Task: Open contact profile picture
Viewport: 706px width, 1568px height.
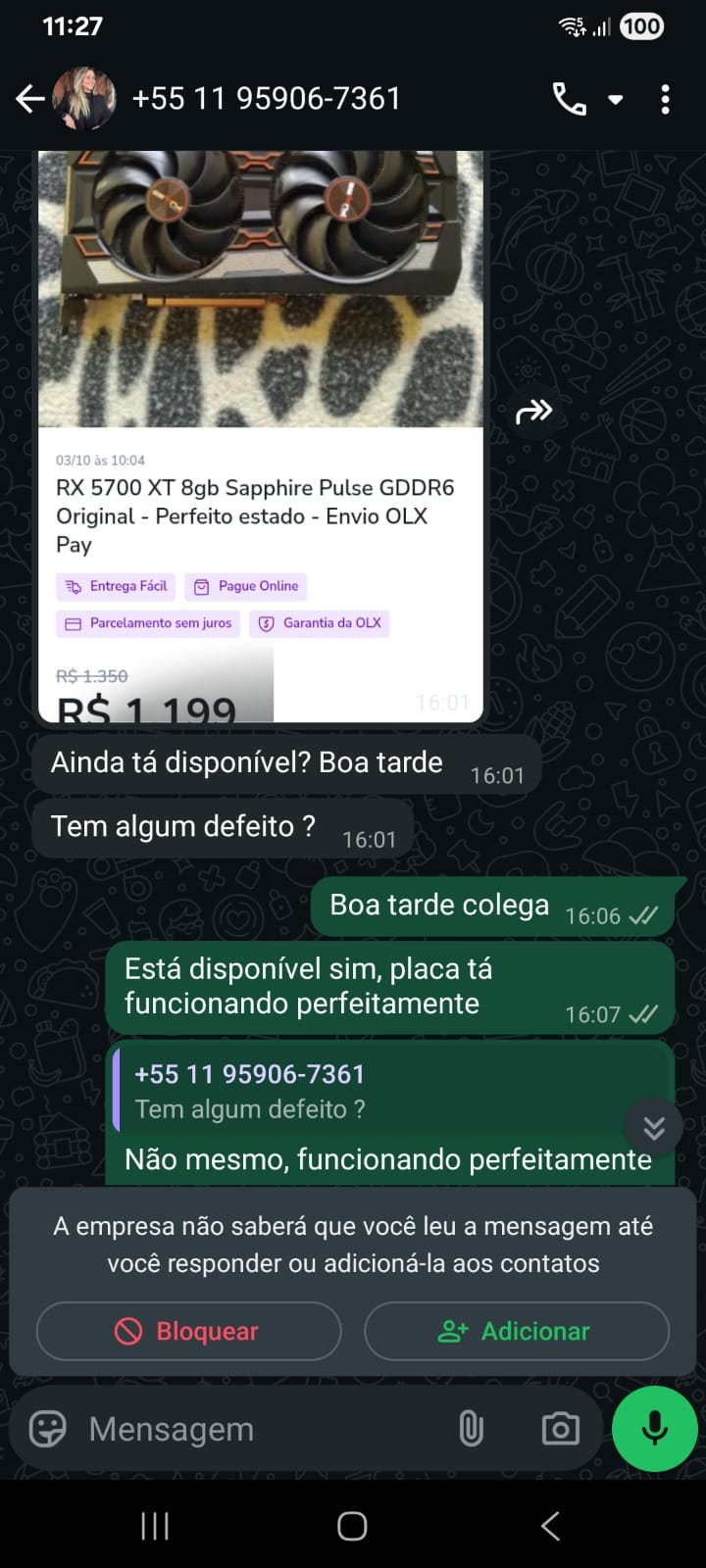Action: pyautogui.click(x=84, y=99)
